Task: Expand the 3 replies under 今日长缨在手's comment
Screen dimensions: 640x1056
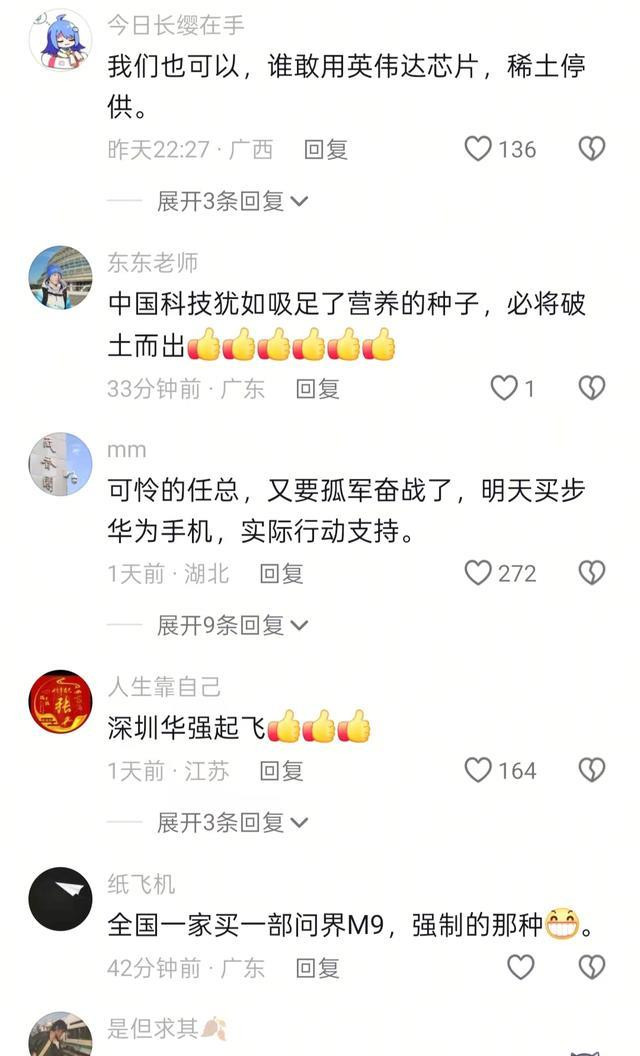Action: 231,201
